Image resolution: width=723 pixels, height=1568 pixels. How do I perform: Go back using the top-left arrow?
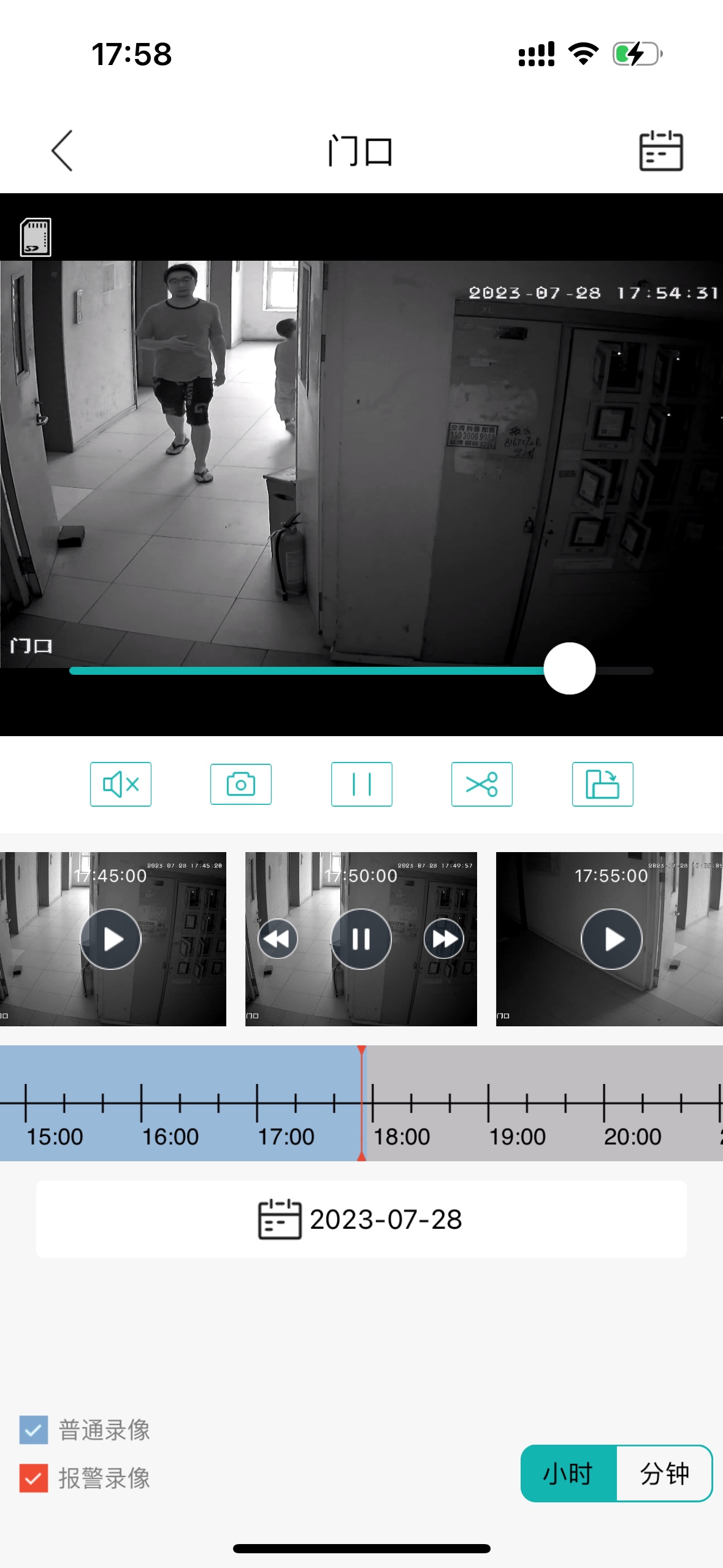(x=62, y=151)
